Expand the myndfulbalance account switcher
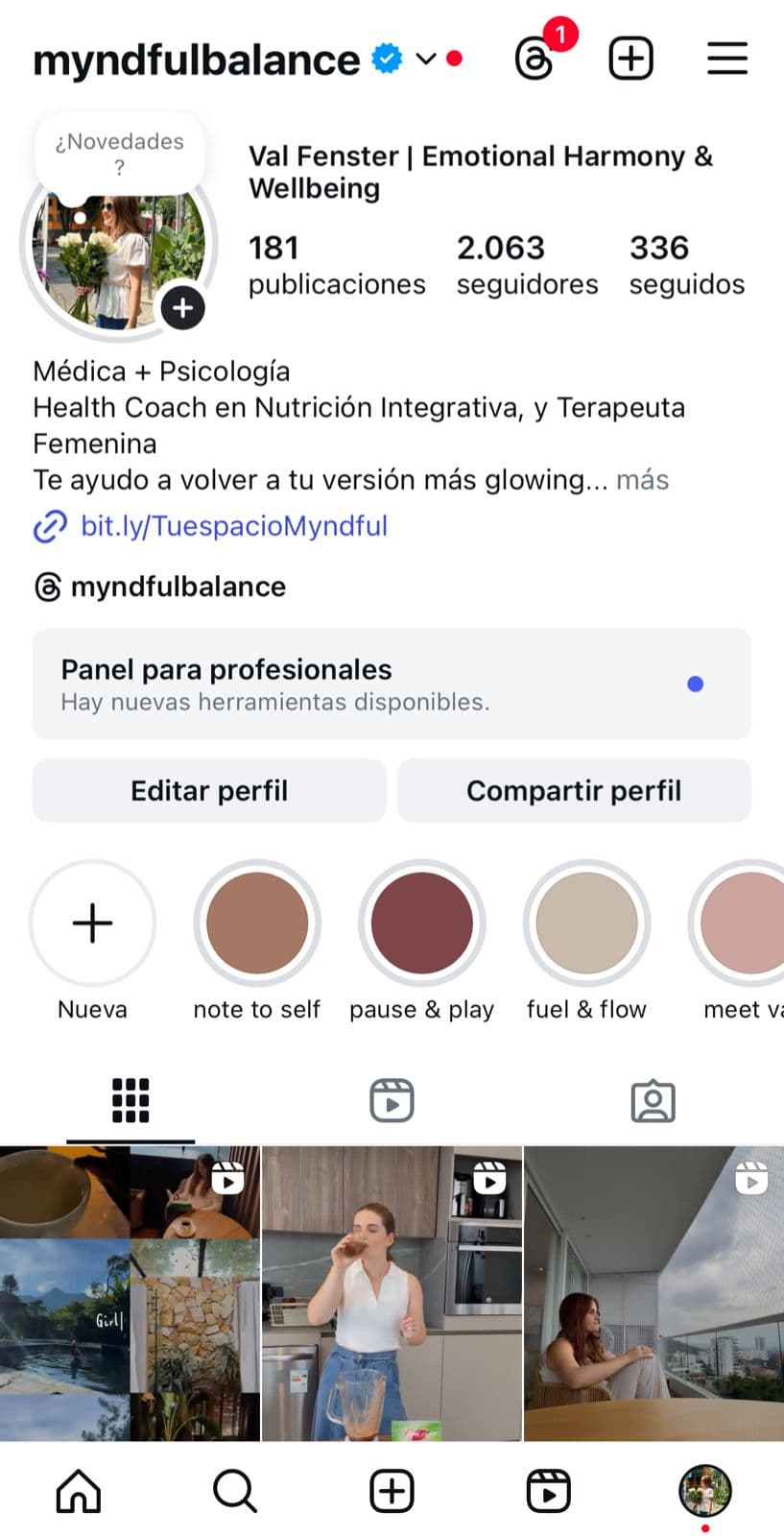 tap(426, 60)
